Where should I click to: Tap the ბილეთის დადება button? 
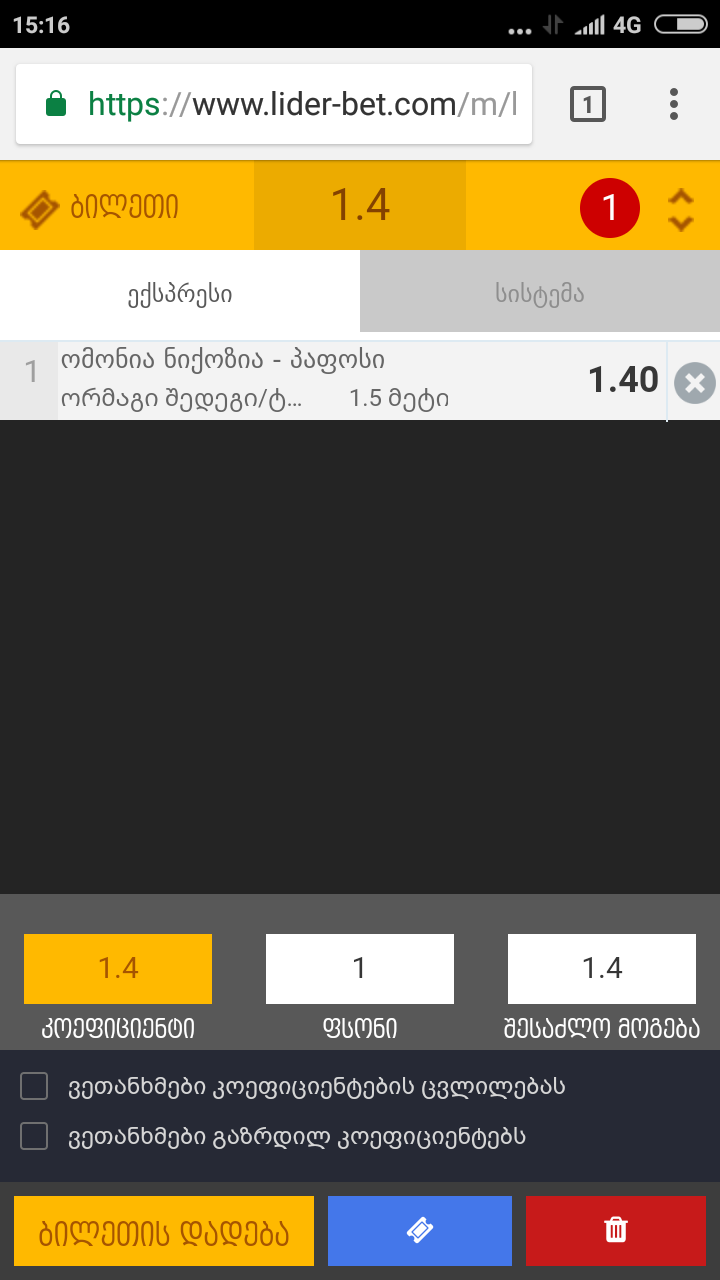[x=164, y=1231]
